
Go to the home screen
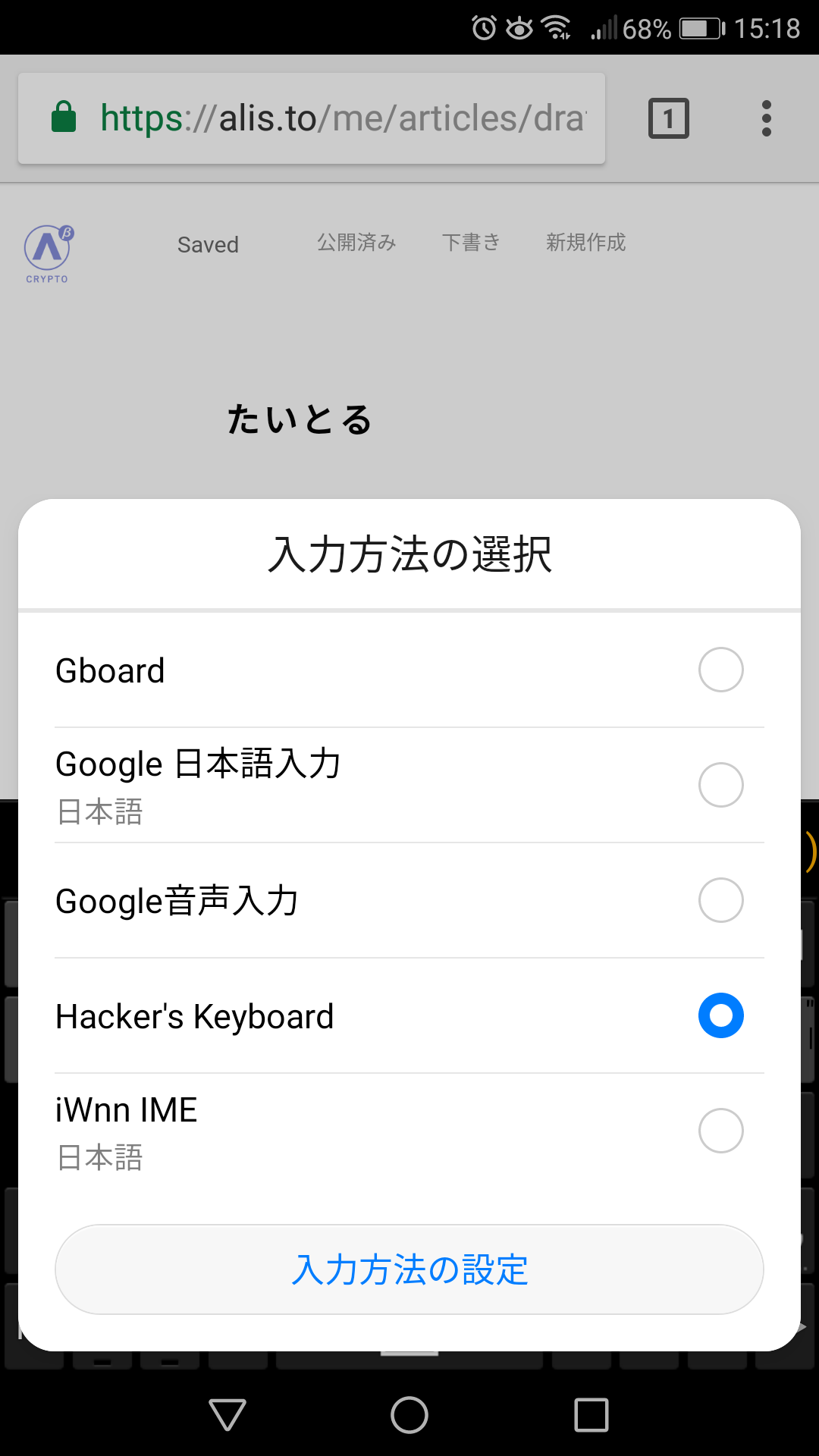pos(409,1415)
